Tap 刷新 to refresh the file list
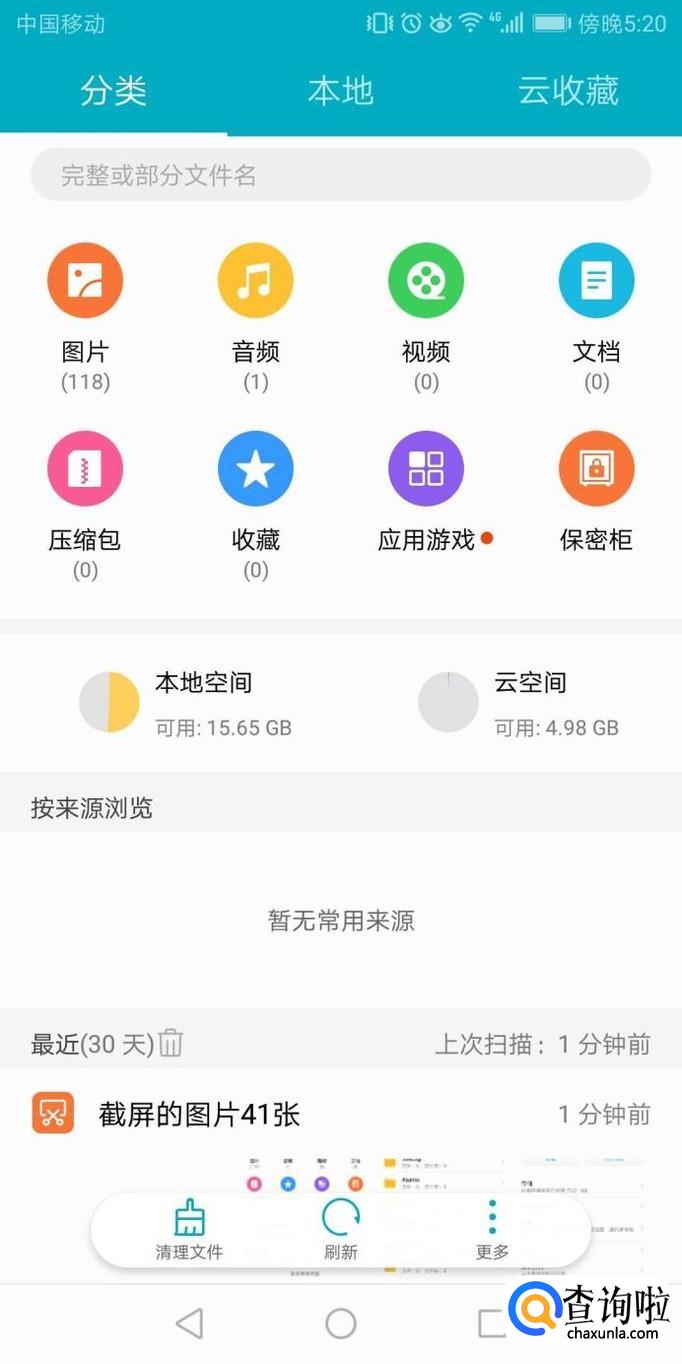The height and width of the screenshot is (1364, 682). [341, 1230]
